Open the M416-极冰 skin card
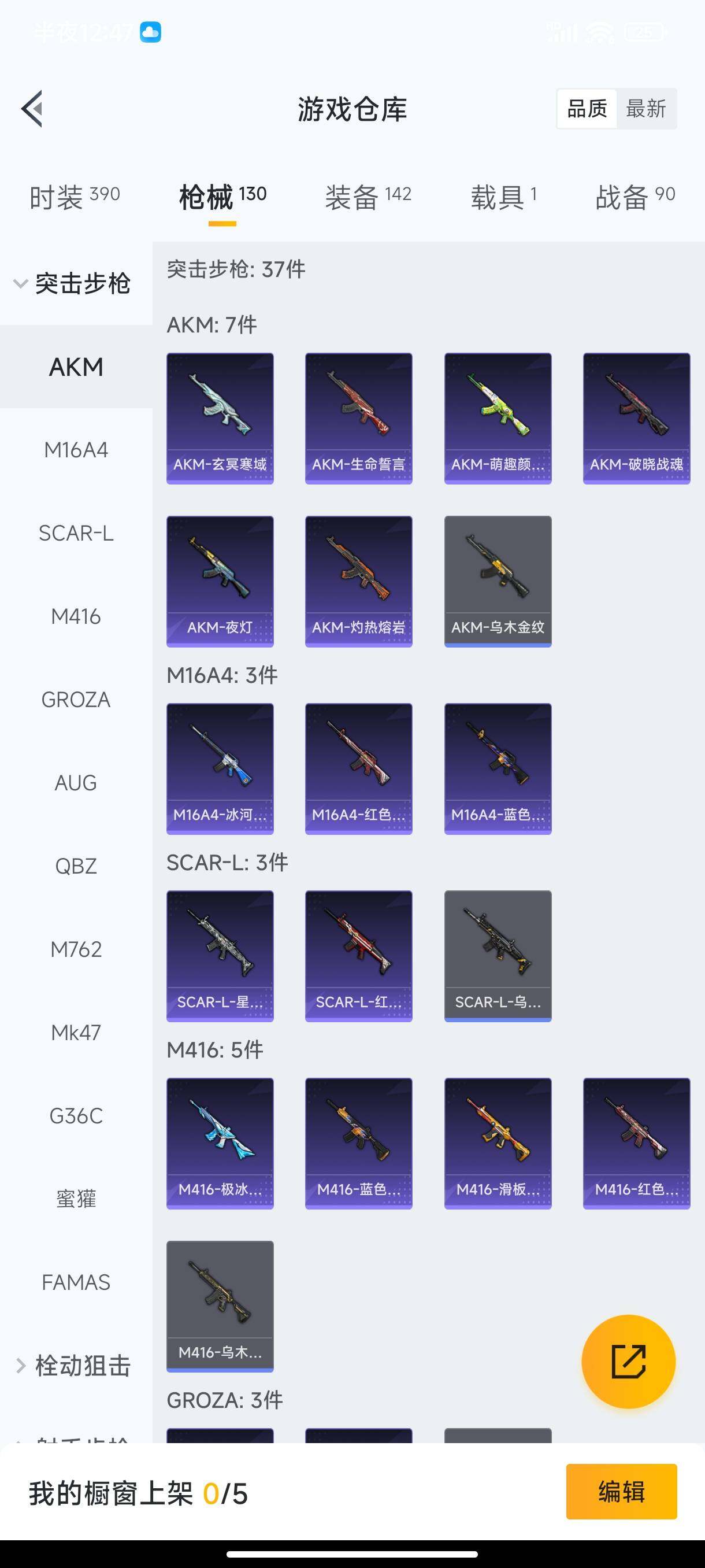Image resolution: width=705 pixels, height=1568 pixels. [220, 1143]
